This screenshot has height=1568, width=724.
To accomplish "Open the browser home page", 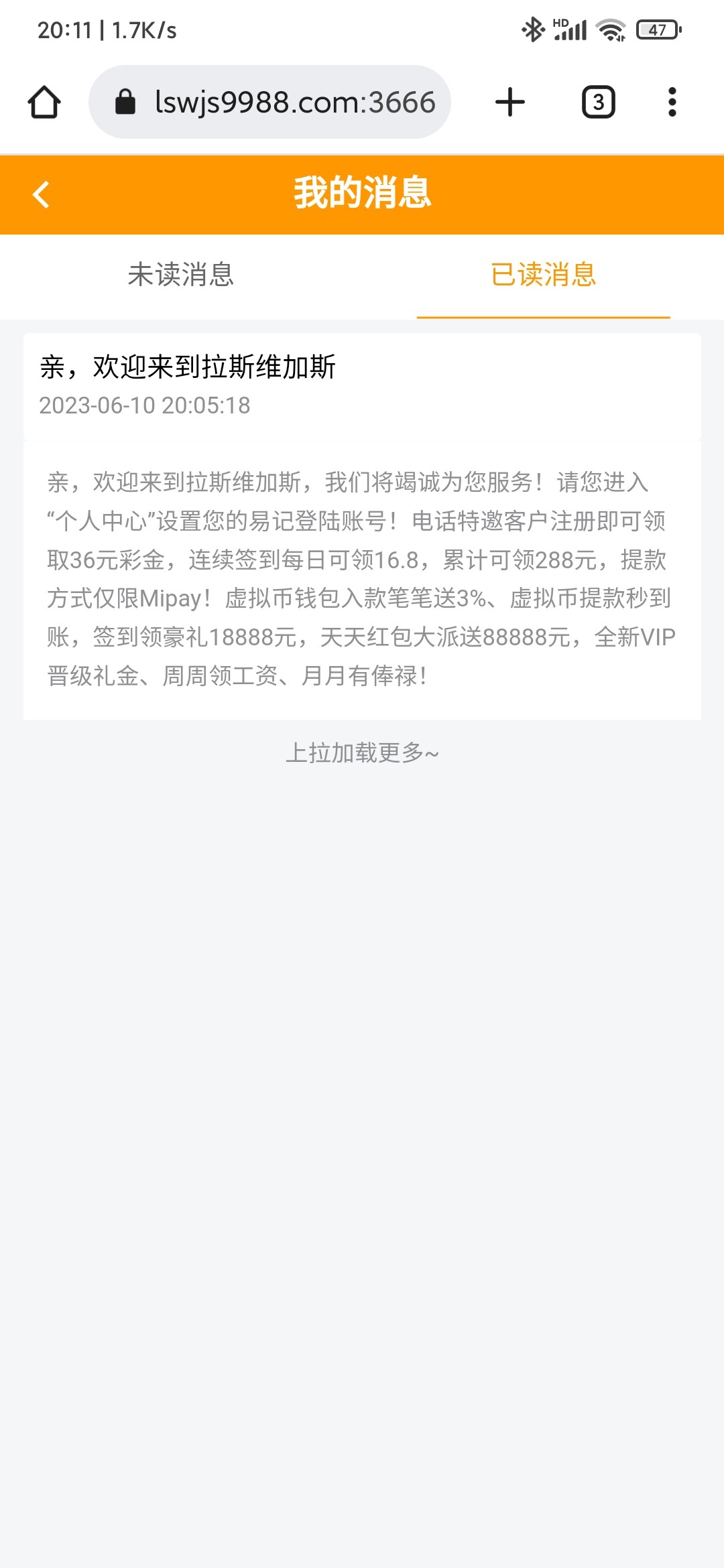I will [44, 103].
